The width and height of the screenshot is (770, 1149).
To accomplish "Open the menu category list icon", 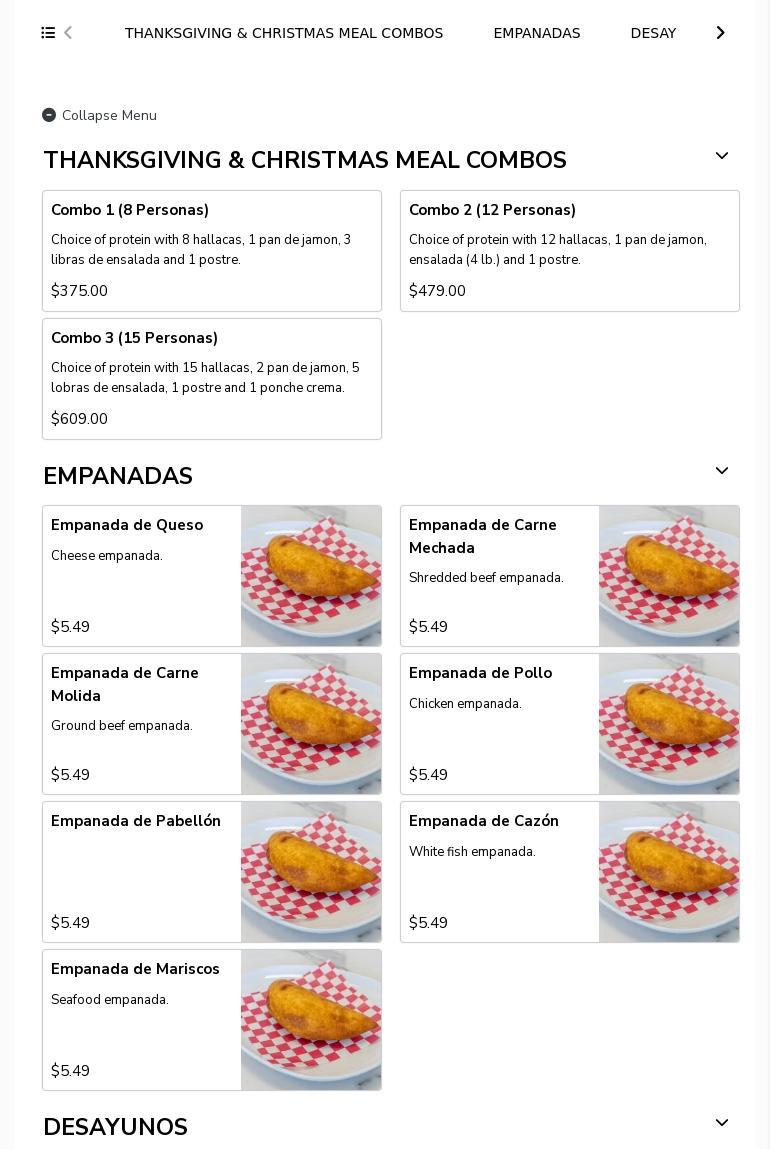I will (x=48, y=33).
